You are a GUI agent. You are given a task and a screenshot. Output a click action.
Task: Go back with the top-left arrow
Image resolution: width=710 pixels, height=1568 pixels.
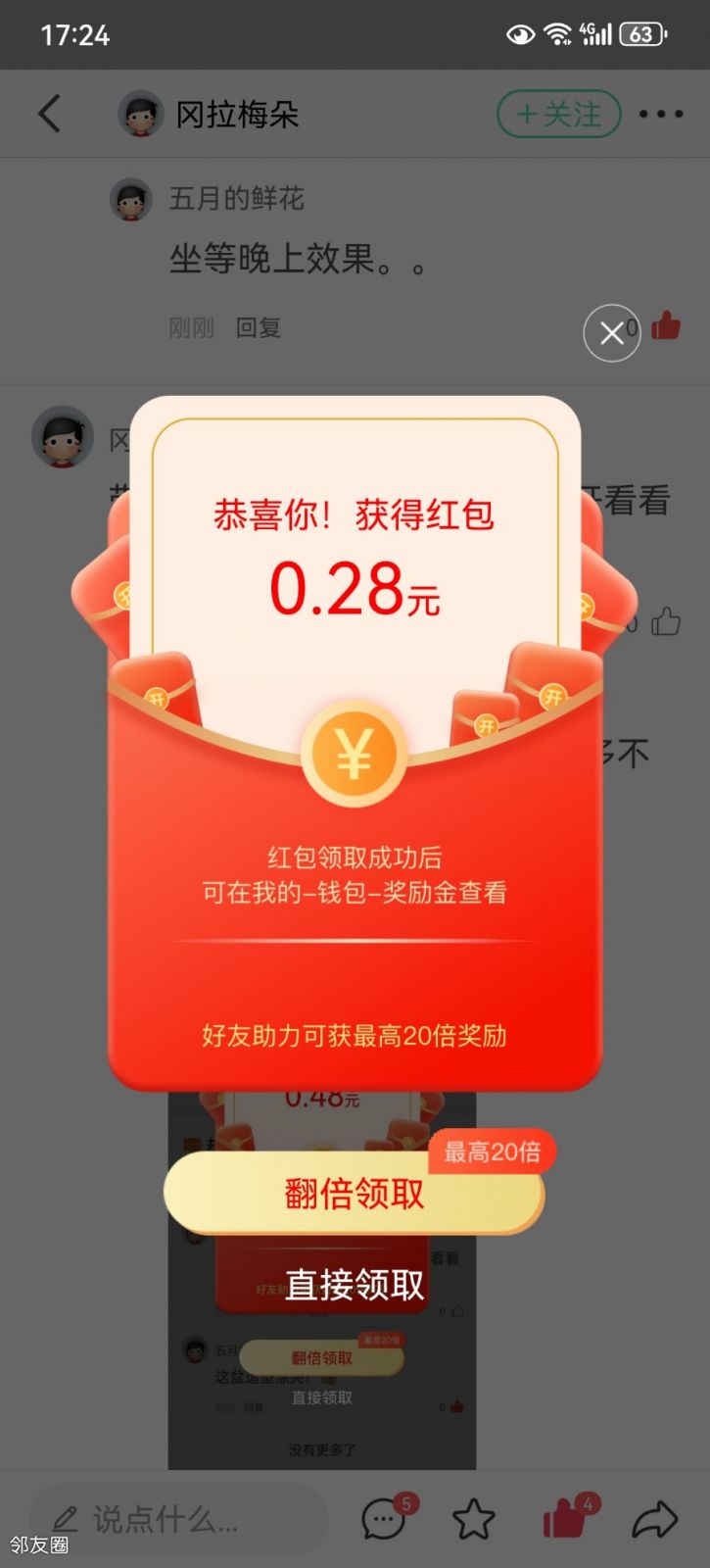coord(49,114)
